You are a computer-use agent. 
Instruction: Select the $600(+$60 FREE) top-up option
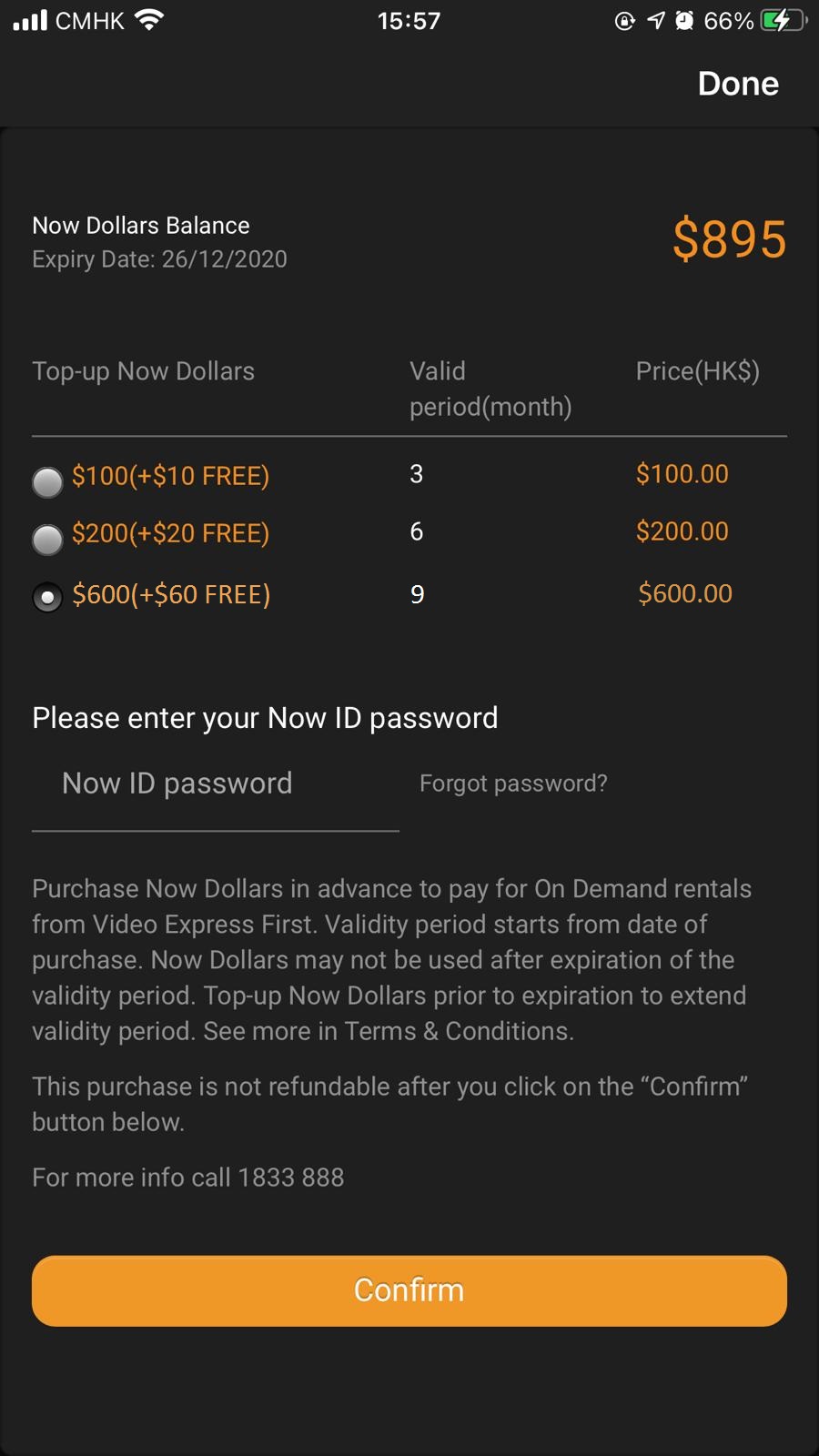coord(47,598)
